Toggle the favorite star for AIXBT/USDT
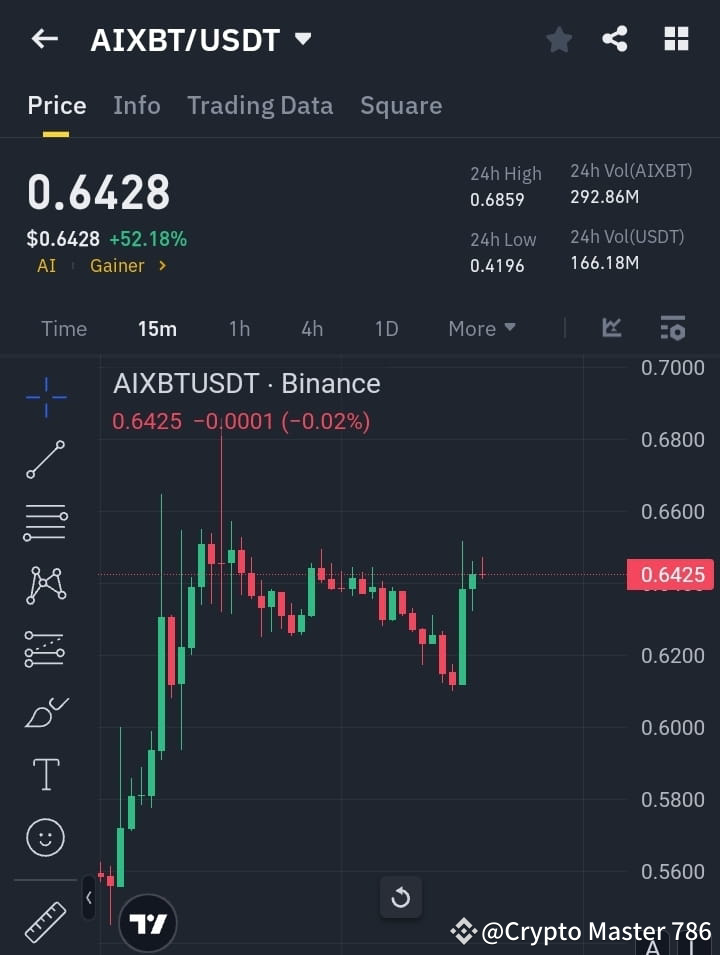Screen dimensions: 720x955 coord(558,39)
